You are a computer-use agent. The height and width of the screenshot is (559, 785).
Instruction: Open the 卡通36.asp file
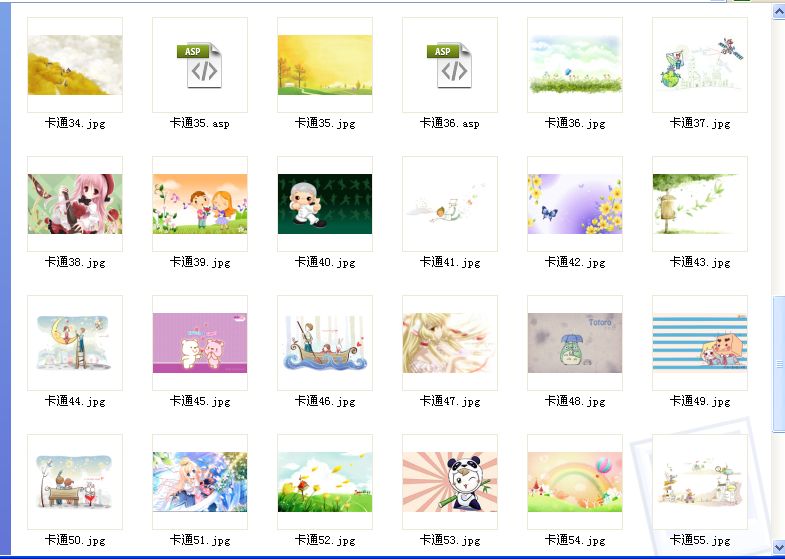tap(450, 65)
